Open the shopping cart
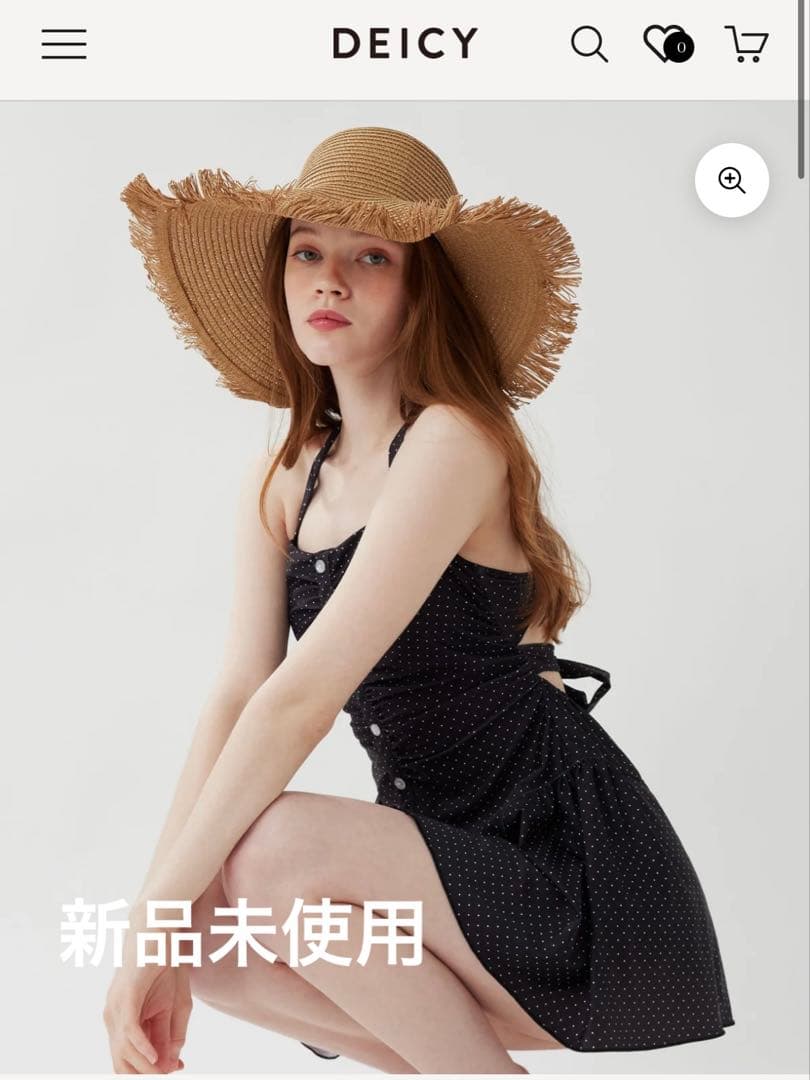 pos(746,44)
